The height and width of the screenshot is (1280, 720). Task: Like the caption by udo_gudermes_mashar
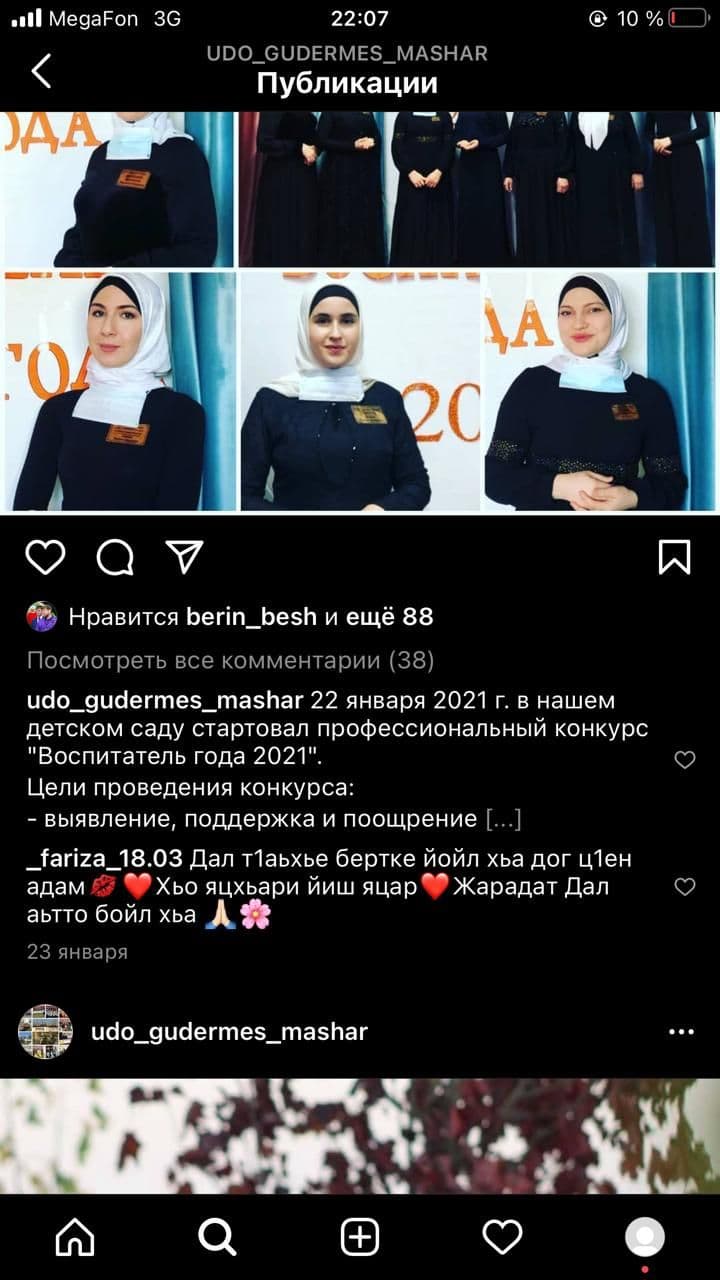click(685, 760)
